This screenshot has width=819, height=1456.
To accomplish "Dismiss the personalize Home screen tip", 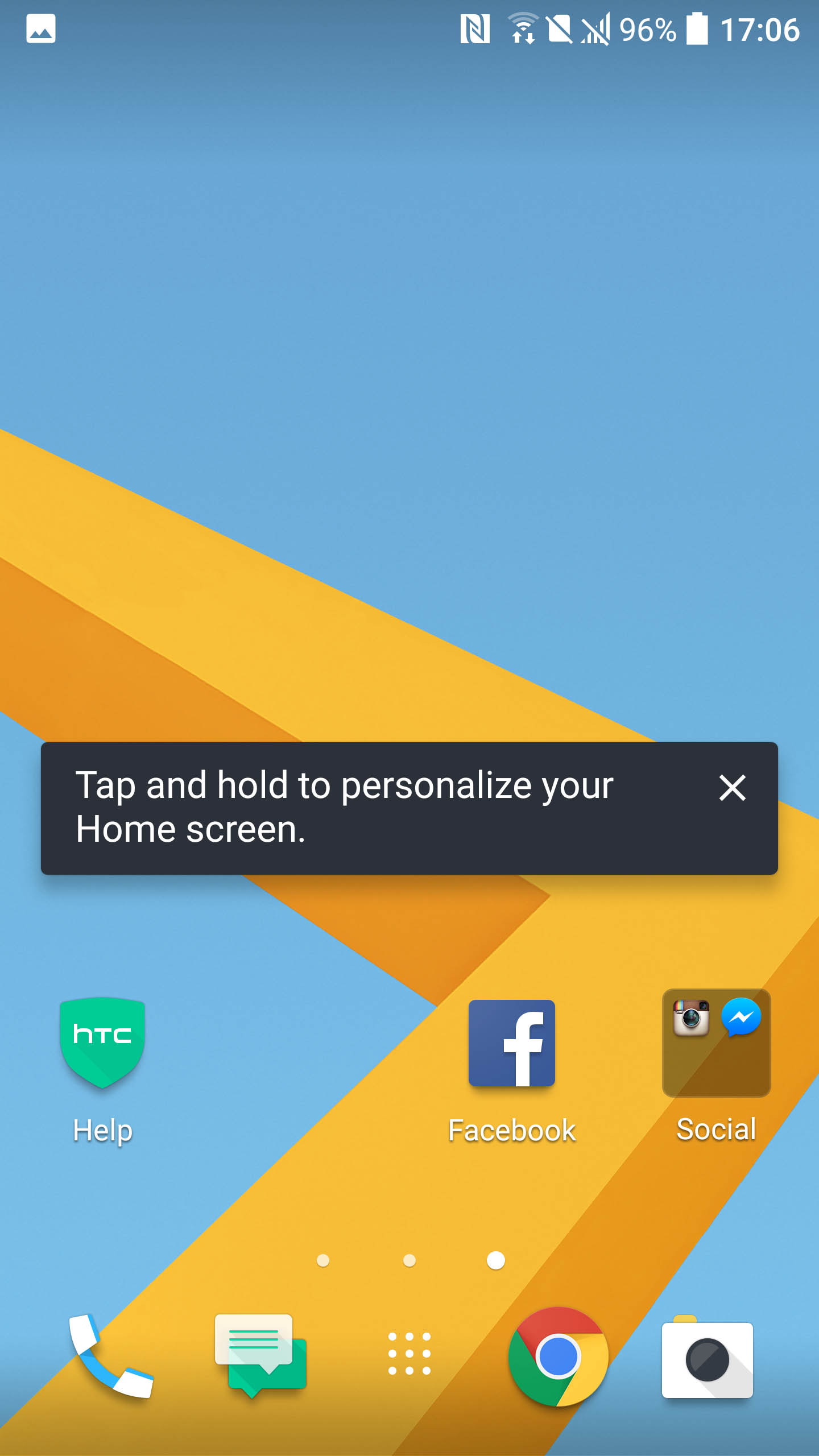I will [732, 788].
